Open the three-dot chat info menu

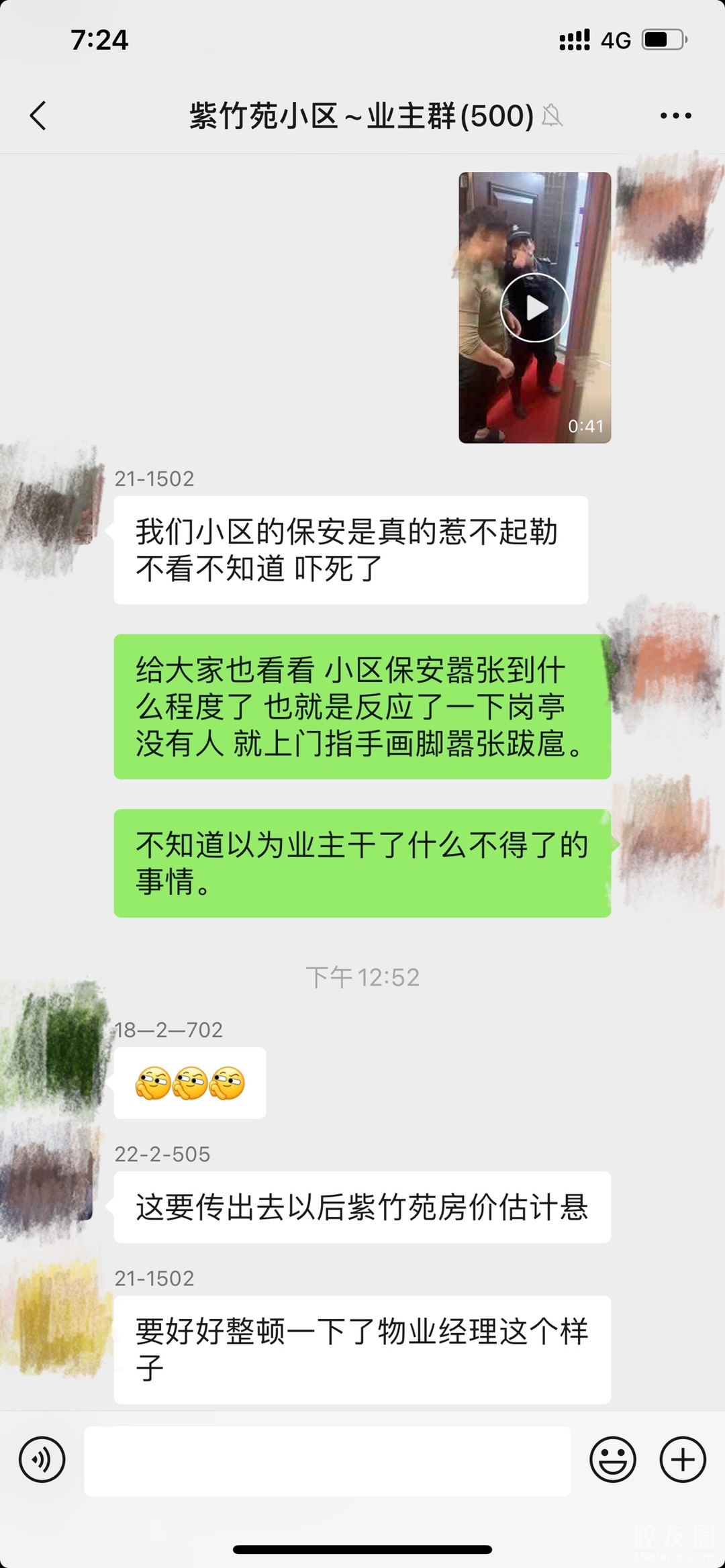(675, 115)
